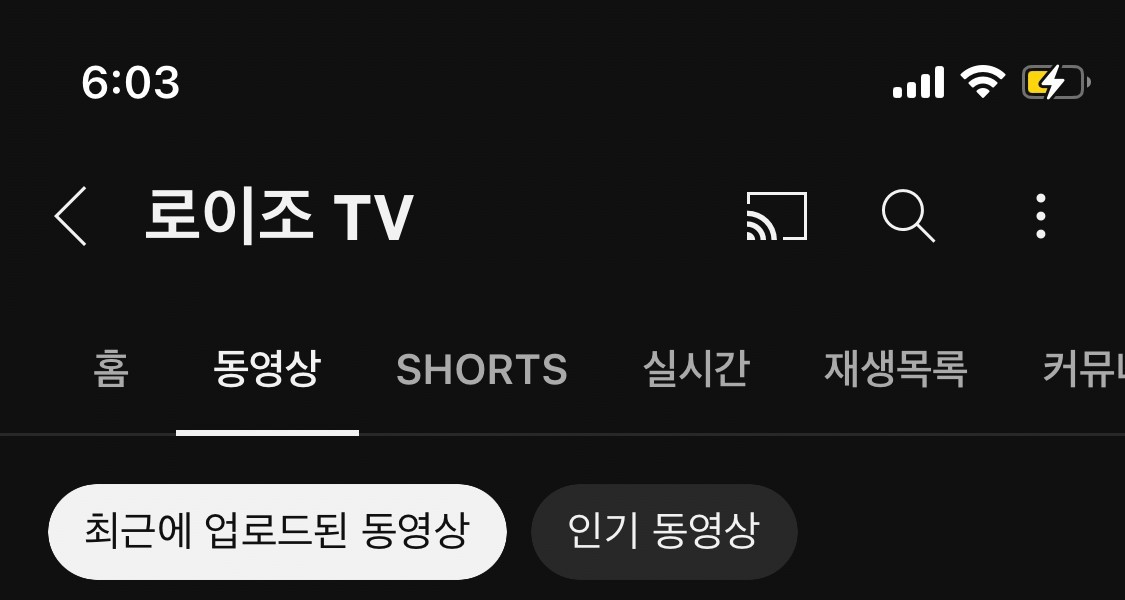Select the 최근에 업로드된 동영상 chip
This screenshot has width=1125, height=600.
(277, 531)
